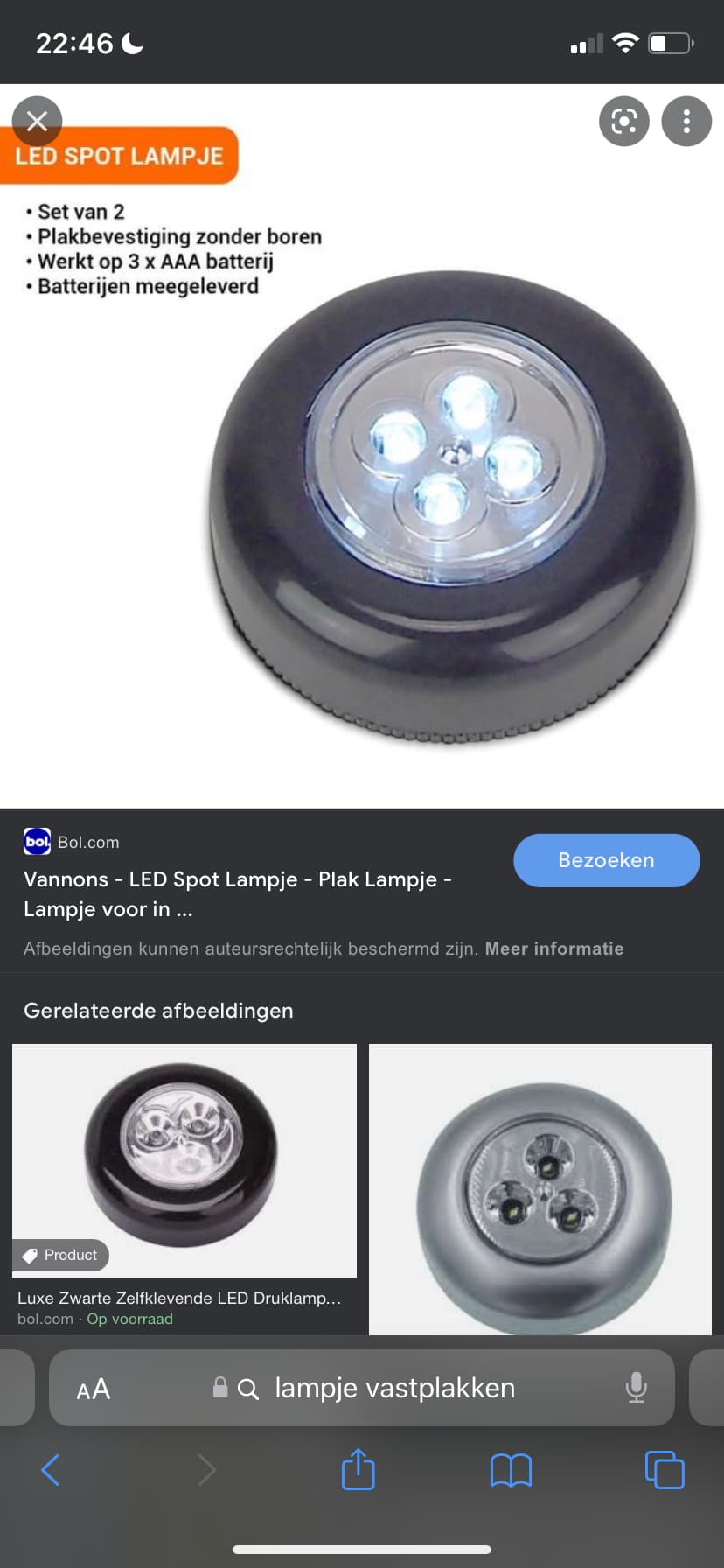Image resolution: width=724 pixels, height=1568 pixels.
Task: Tap the 'lampje vastplakken' address bar
Action: pos(362,1388)
